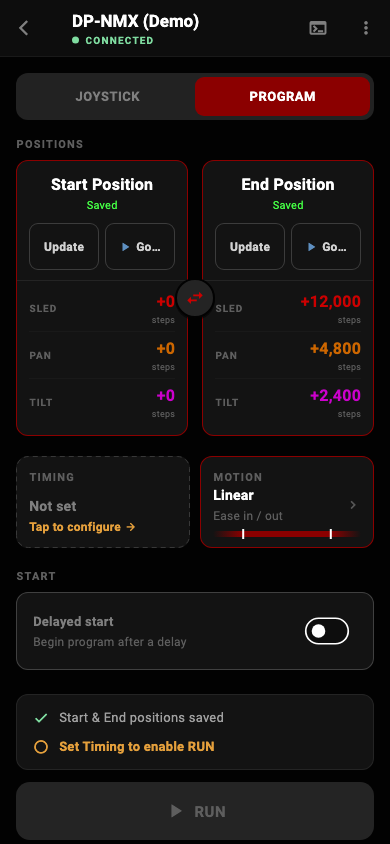
Task: Go to the End Position
Action: pyautogui.click(x=326, y=247)
